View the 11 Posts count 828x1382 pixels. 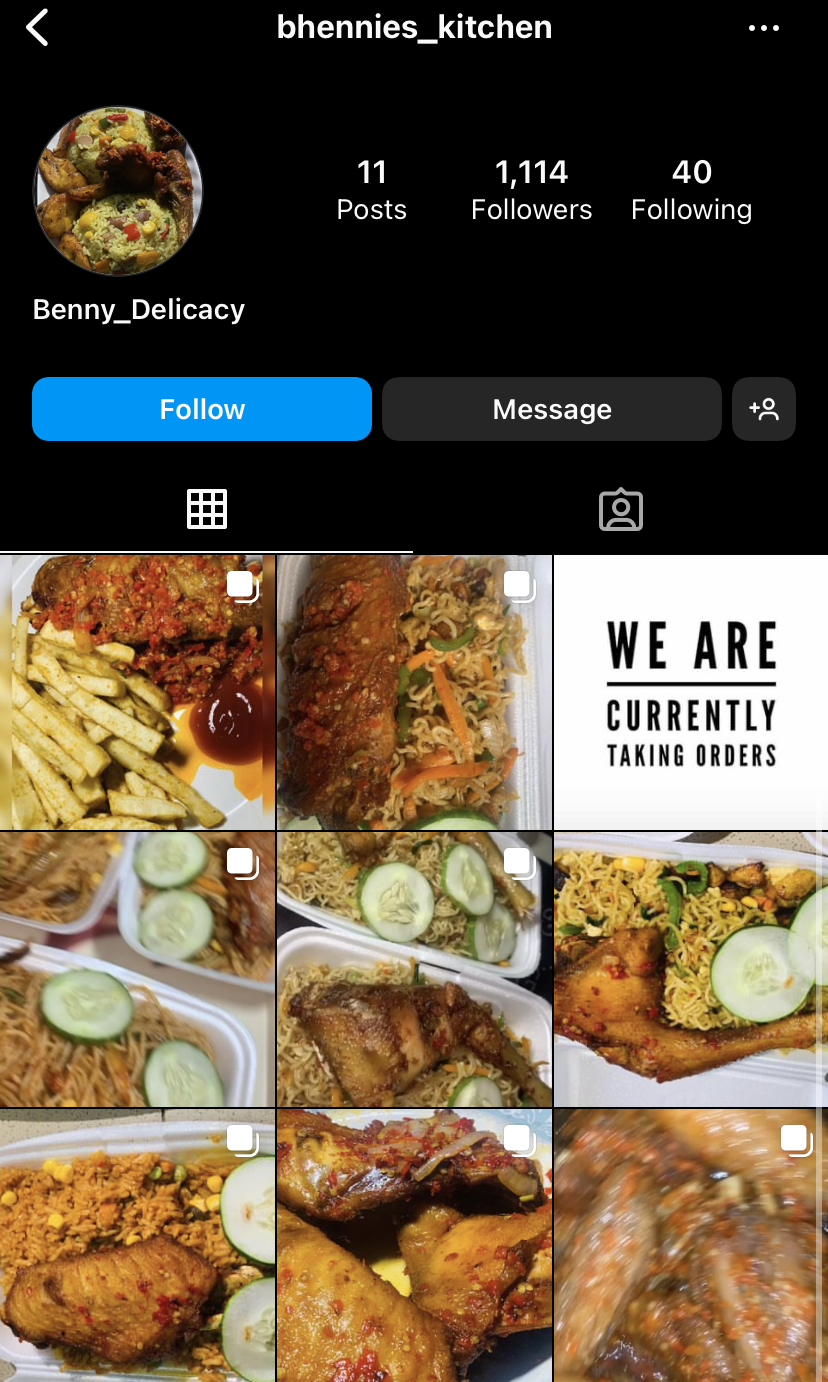(371, 189)
